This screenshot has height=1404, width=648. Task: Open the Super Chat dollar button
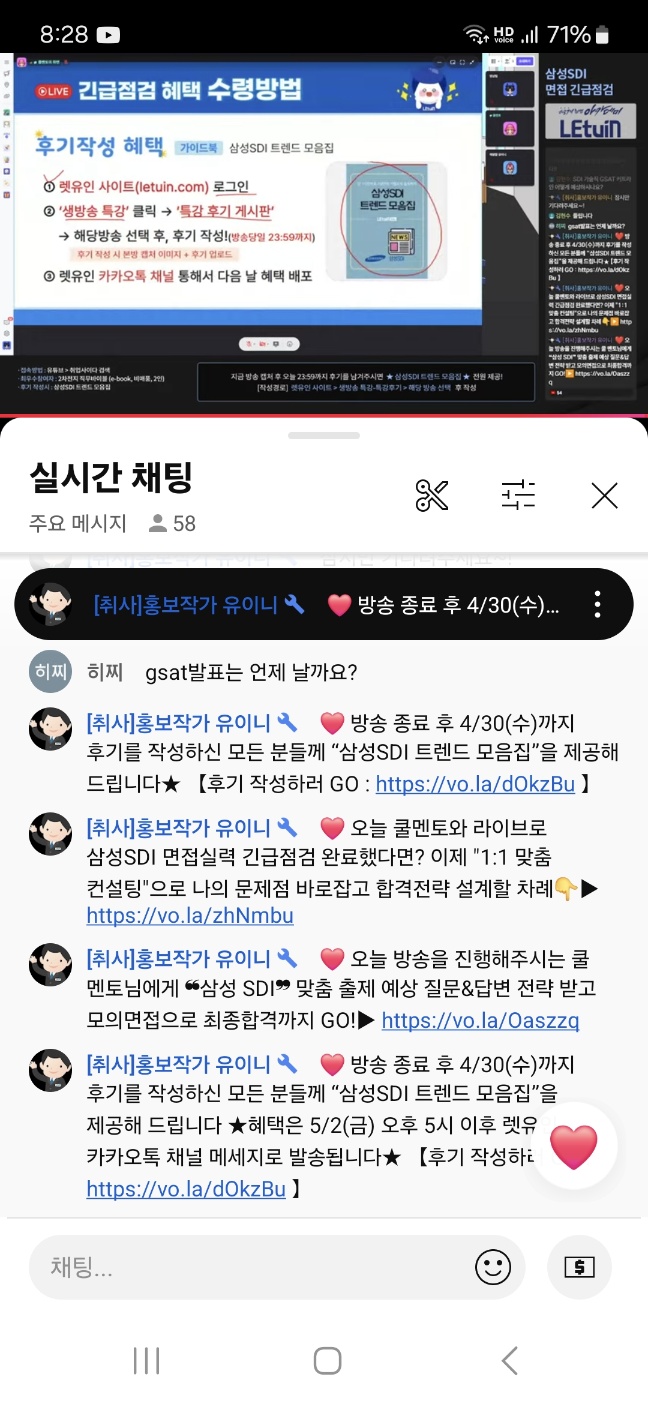point(579,1268)
